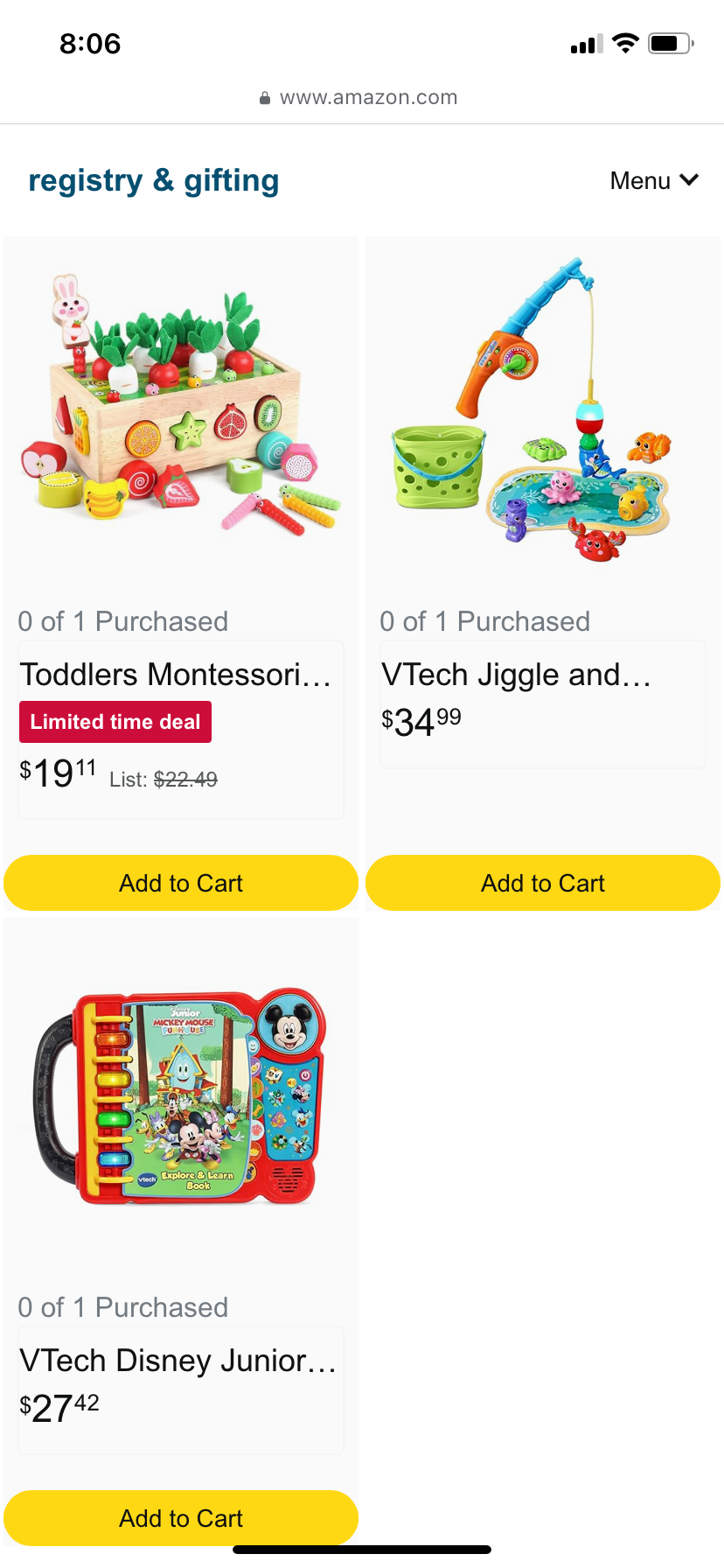
Task: Expand the Menu dropdown
Action: [x=654, y=180]
